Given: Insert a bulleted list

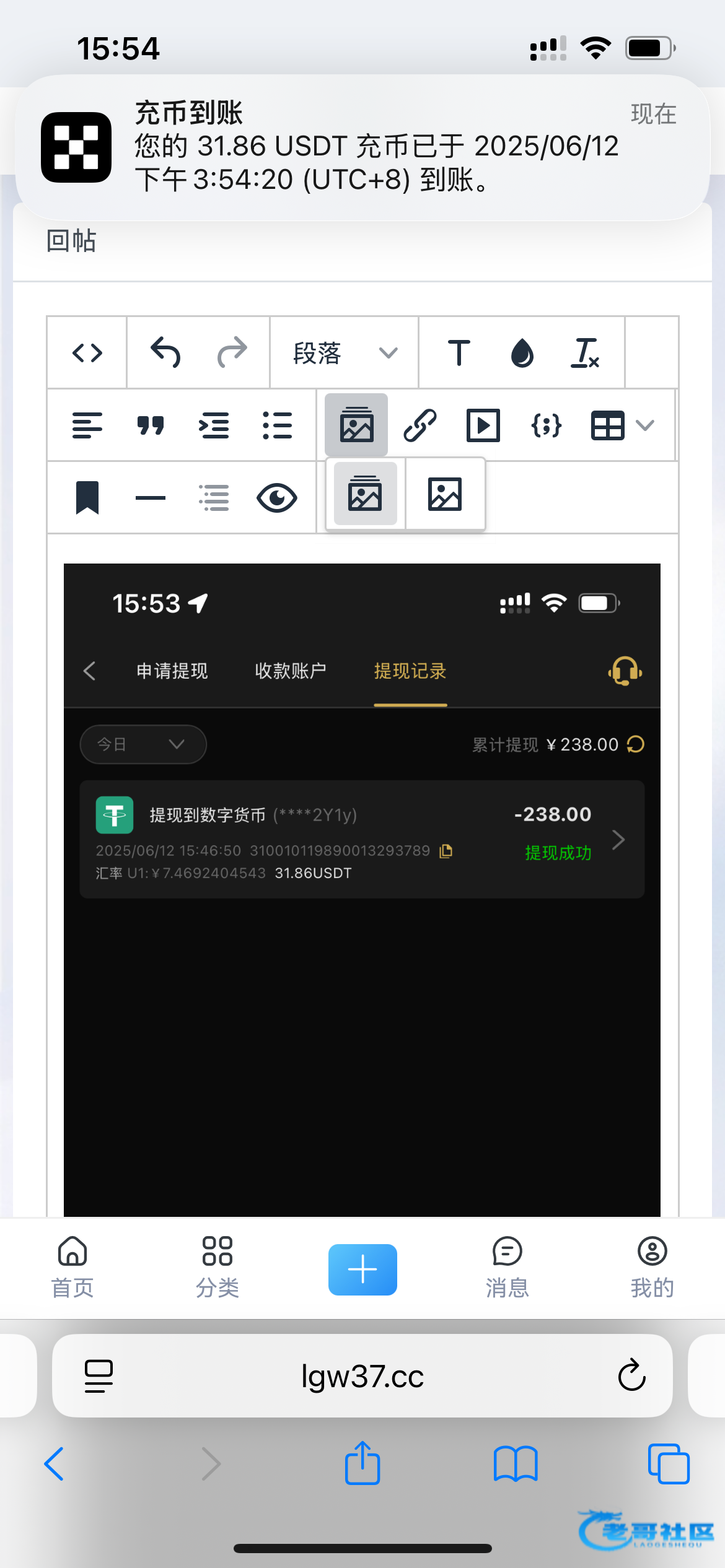Looking at the screenshot, I should tap(277, 425).
